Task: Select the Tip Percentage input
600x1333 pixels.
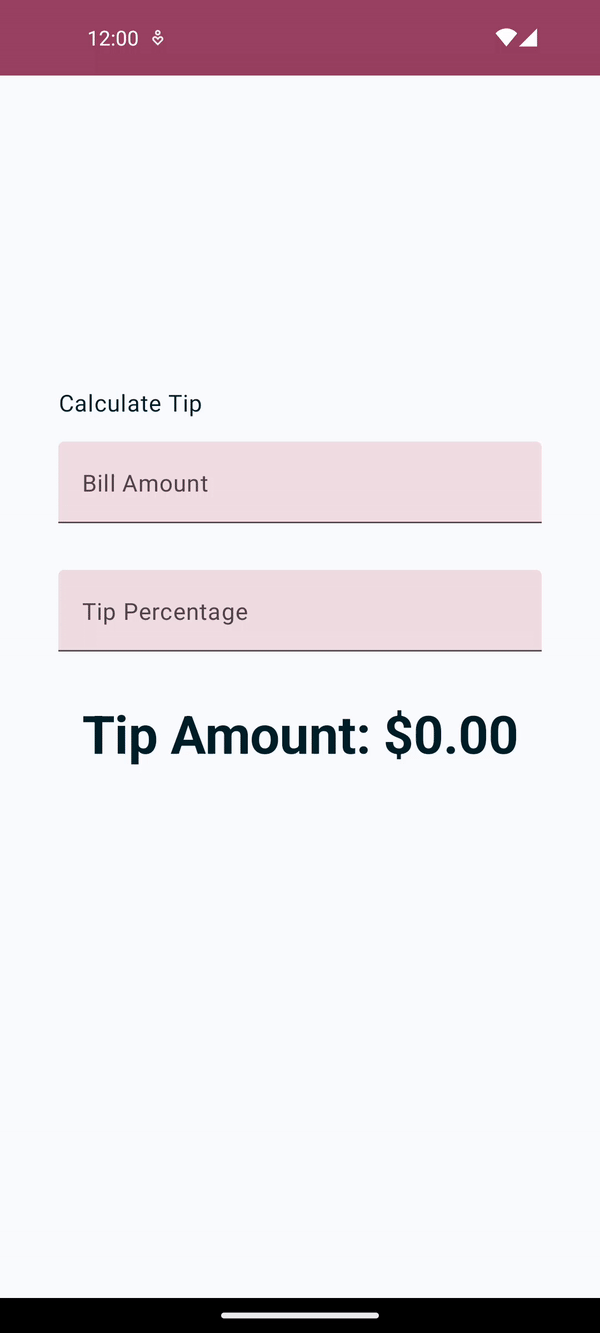Action: (300, 611)
